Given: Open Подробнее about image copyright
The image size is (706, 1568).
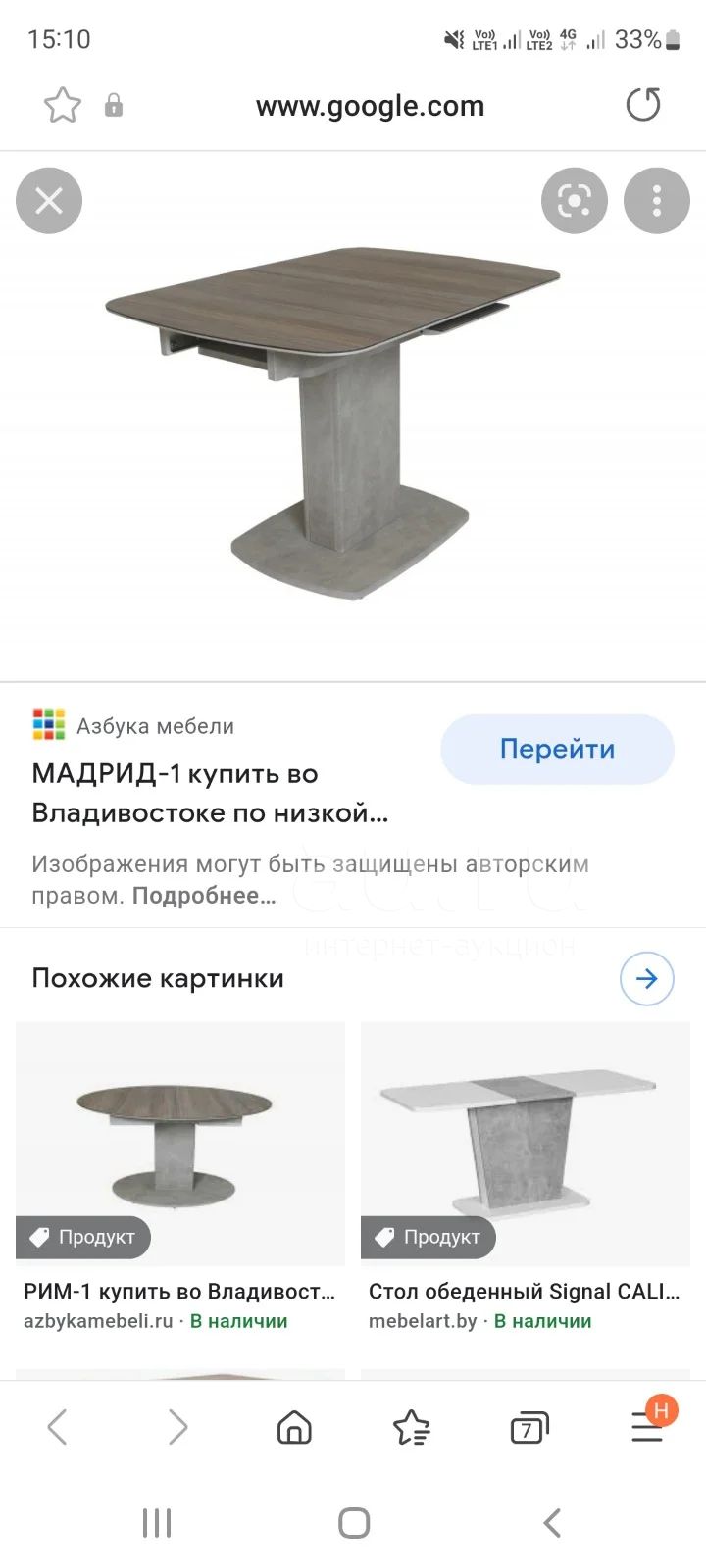Looking at the screenshot, I should coord(204,896).
